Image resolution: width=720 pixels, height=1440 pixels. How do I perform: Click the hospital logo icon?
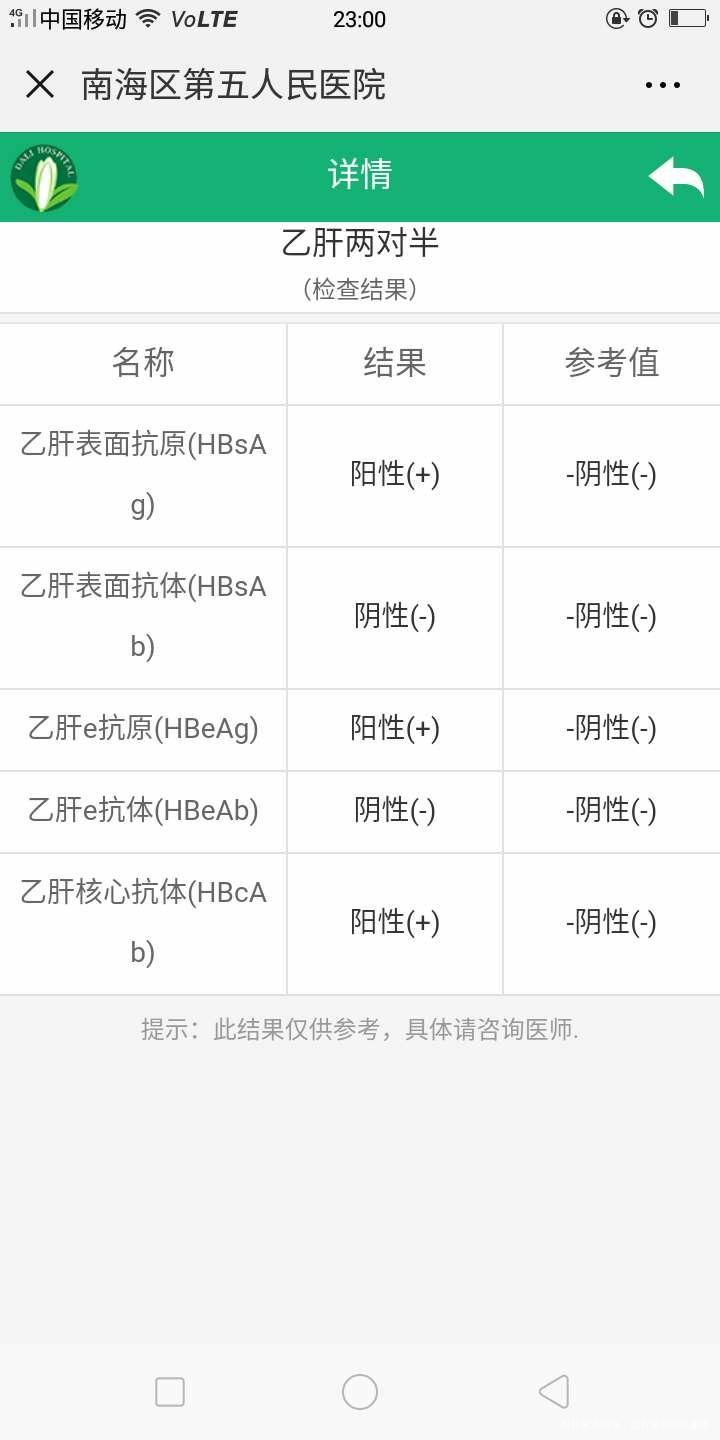click(40, 177)
